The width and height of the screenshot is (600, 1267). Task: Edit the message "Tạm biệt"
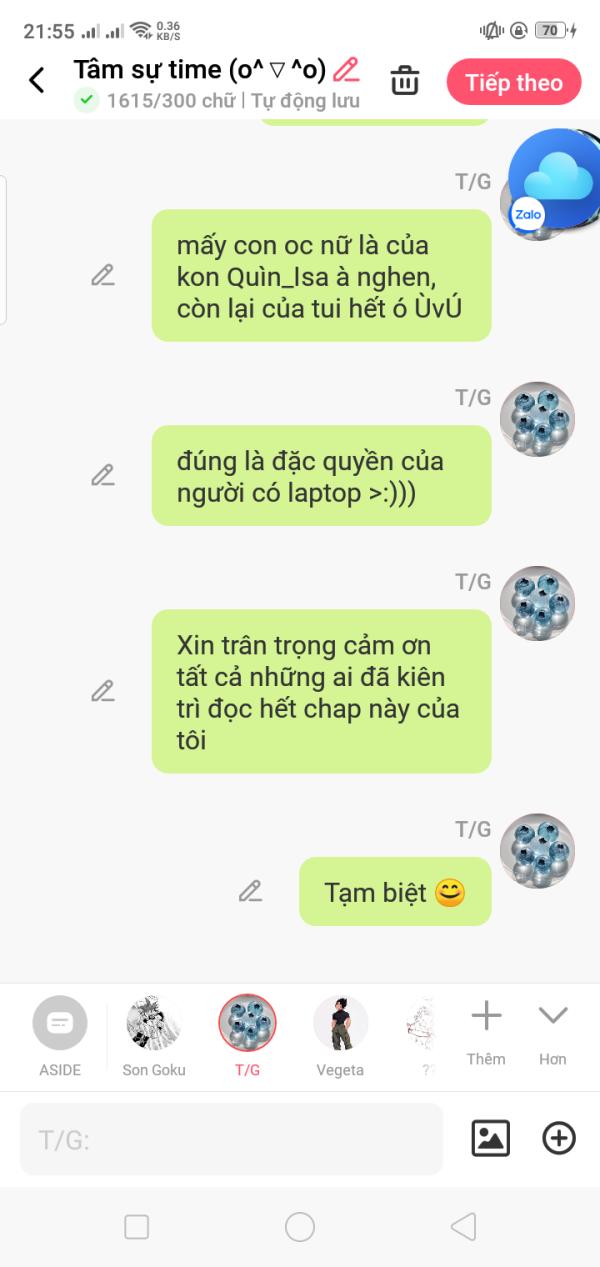[x=250, y=891]
